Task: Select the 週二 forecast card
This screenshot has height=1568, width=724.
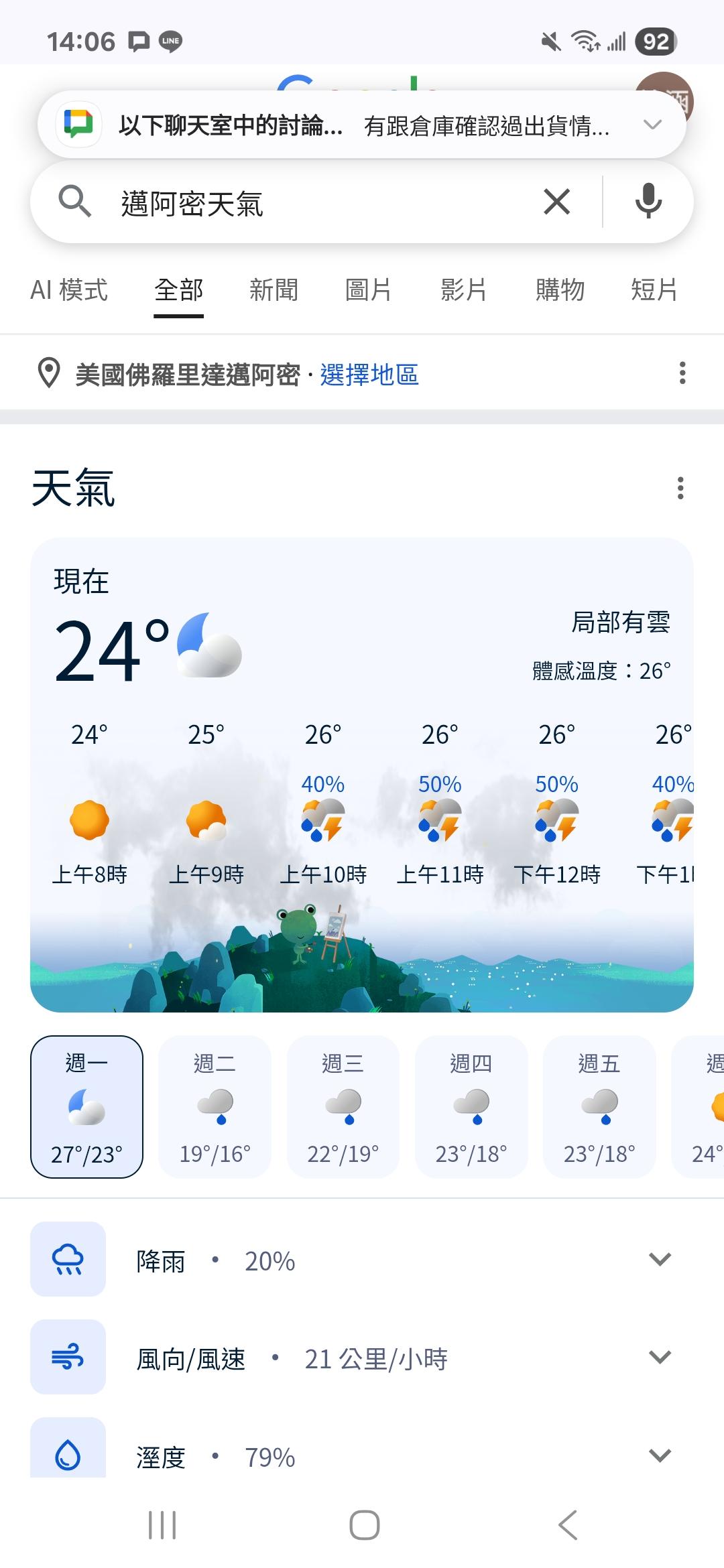Action: [215, 1106]
